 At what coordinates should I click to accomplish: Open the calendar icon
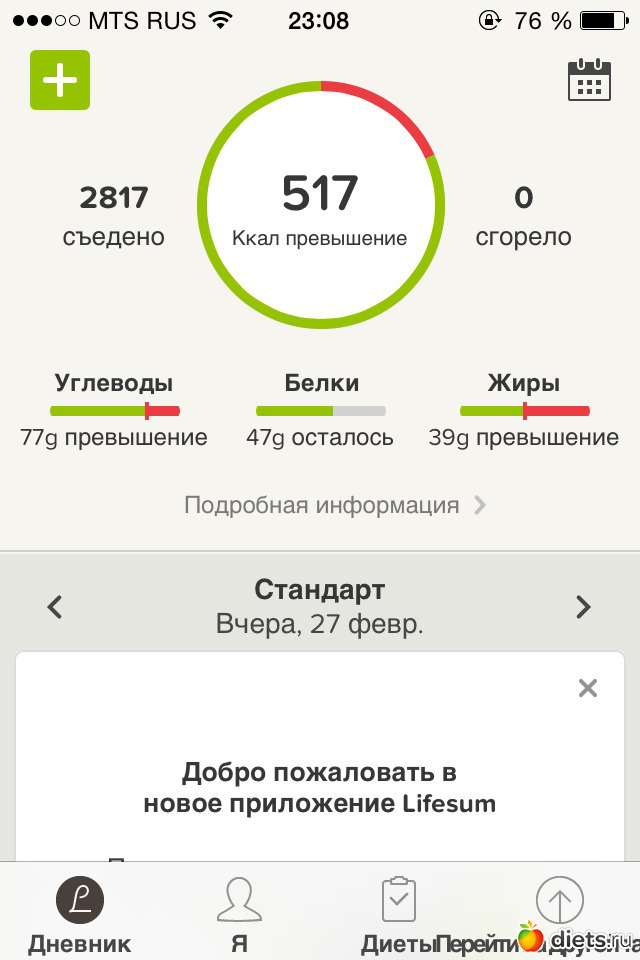(589, 80)
